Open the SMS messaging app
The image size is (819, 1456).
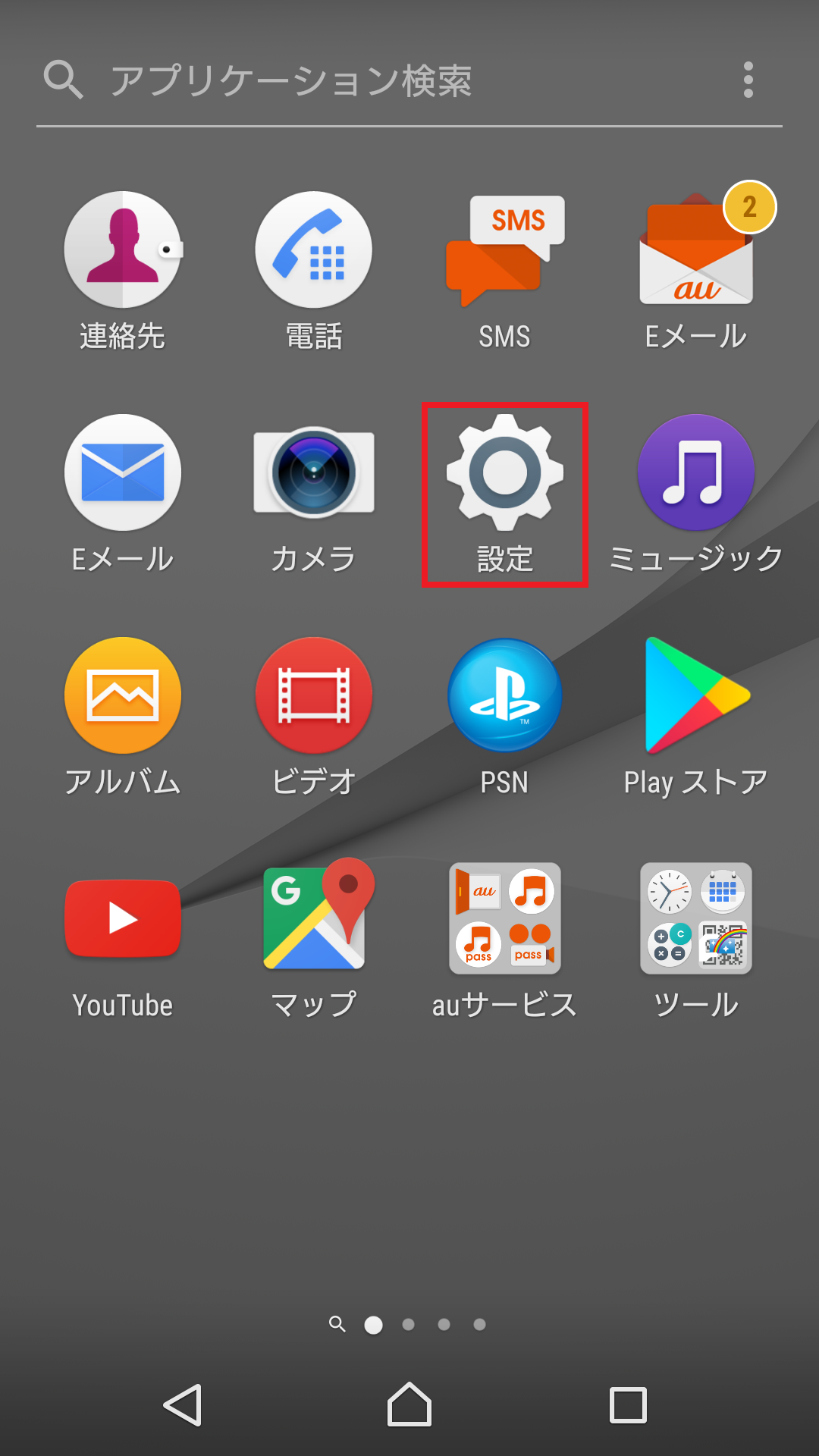[x=505, y=250]
